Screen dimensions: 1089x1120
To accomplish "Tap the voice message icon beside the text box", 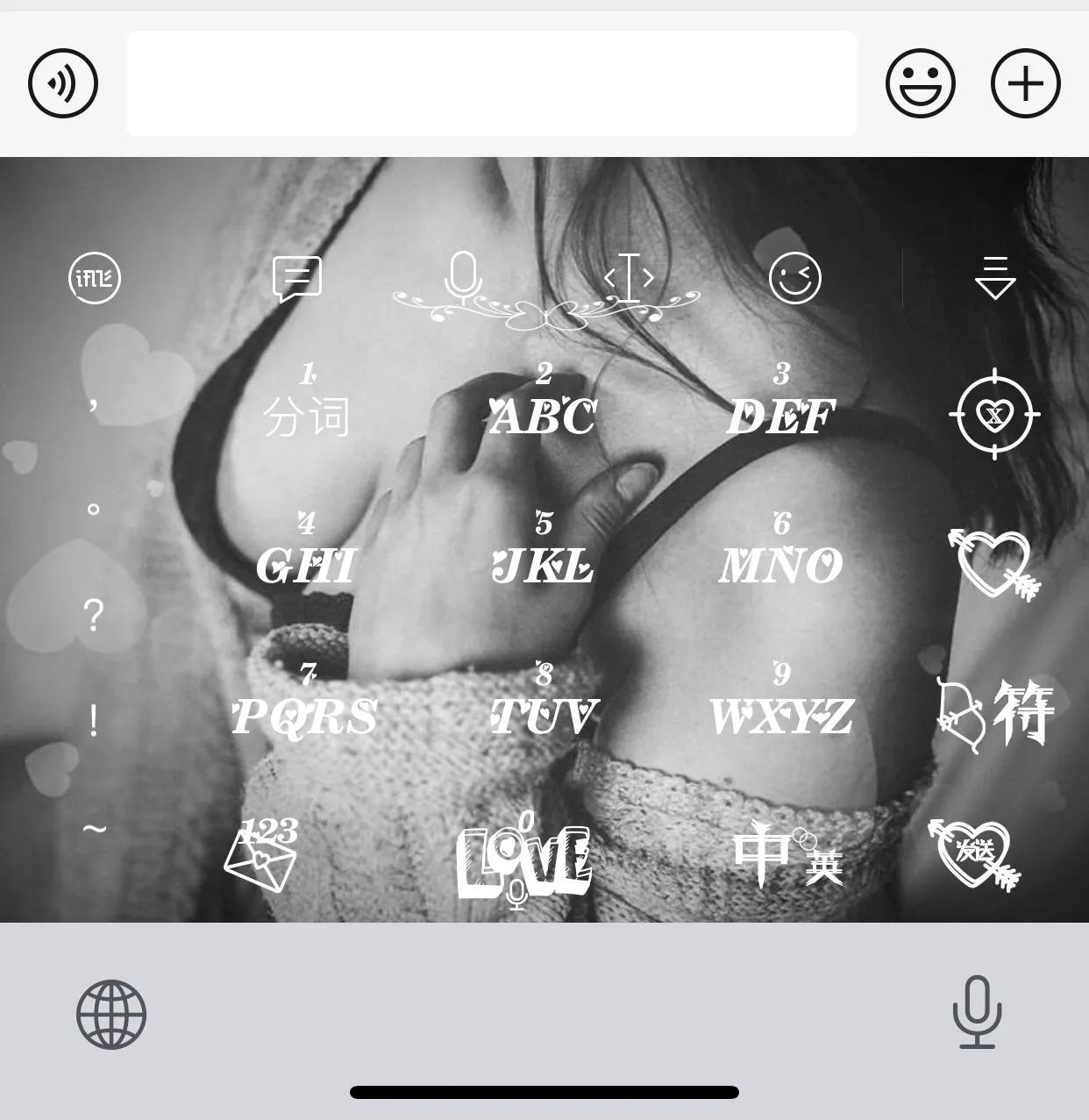I will coord(63,83).
